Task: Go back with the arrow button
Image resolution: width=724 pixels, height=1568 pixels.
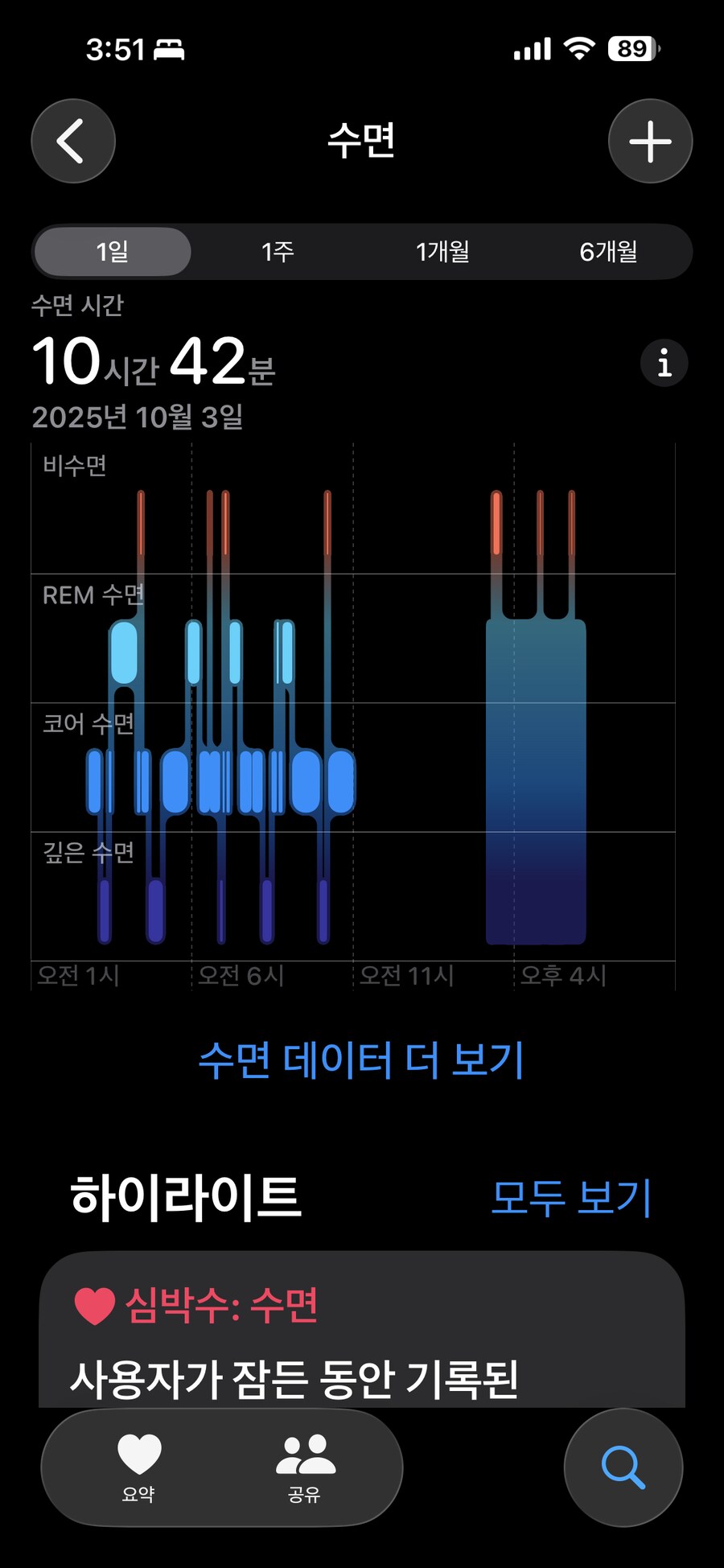Action: coord(72,142)
